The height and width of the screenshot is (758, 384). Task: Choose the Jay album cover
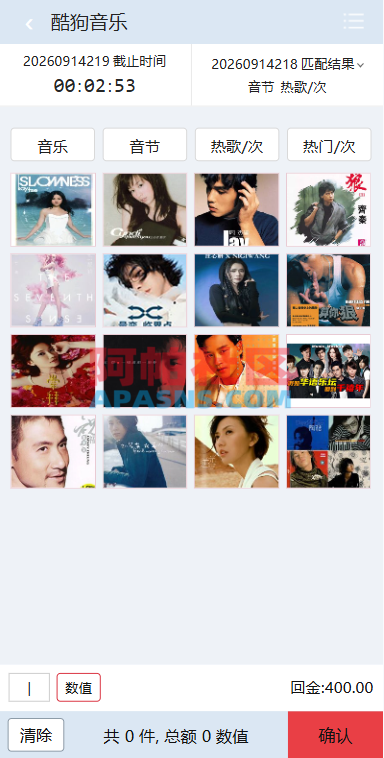pos(236,210)
